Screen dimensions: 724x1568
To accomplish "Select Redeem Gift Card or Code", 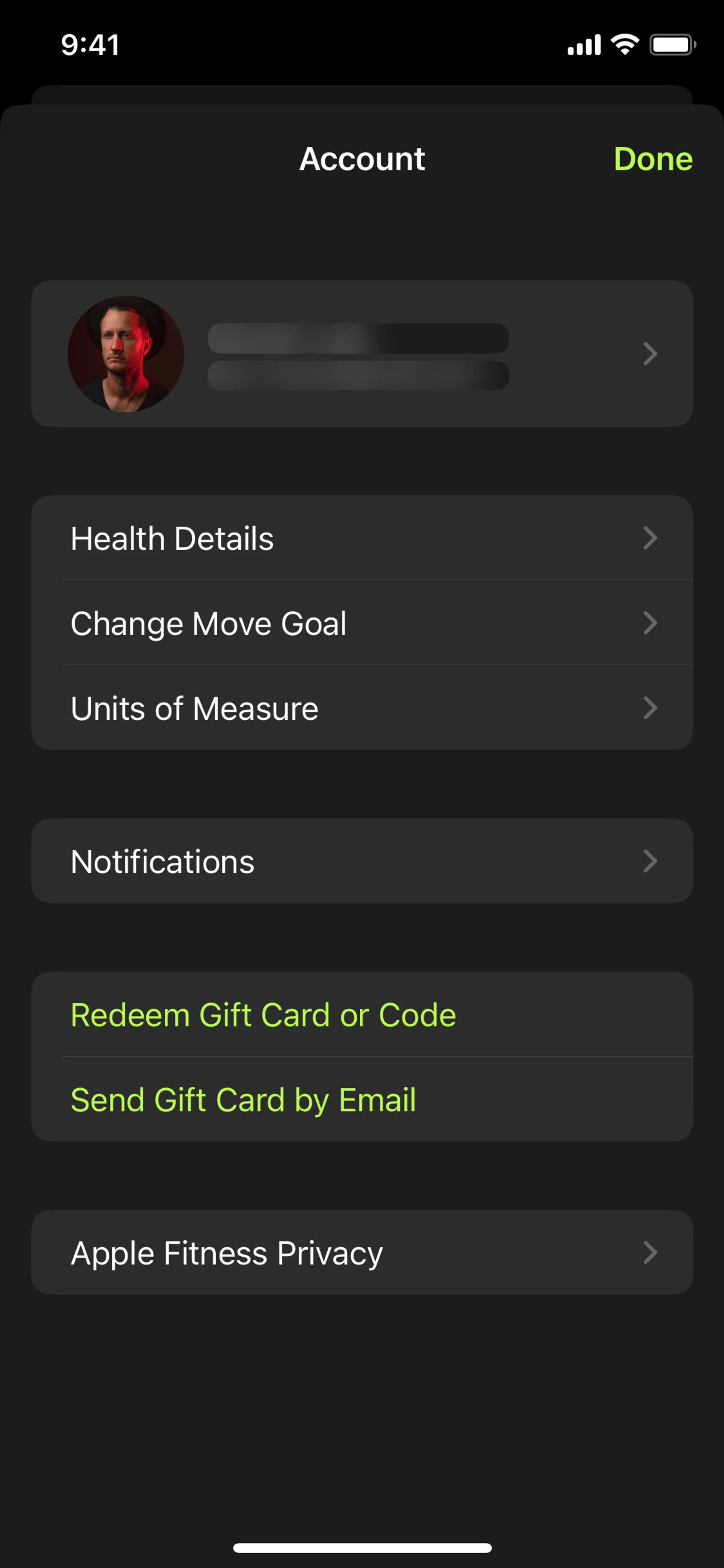I will tap(264, 1015).
